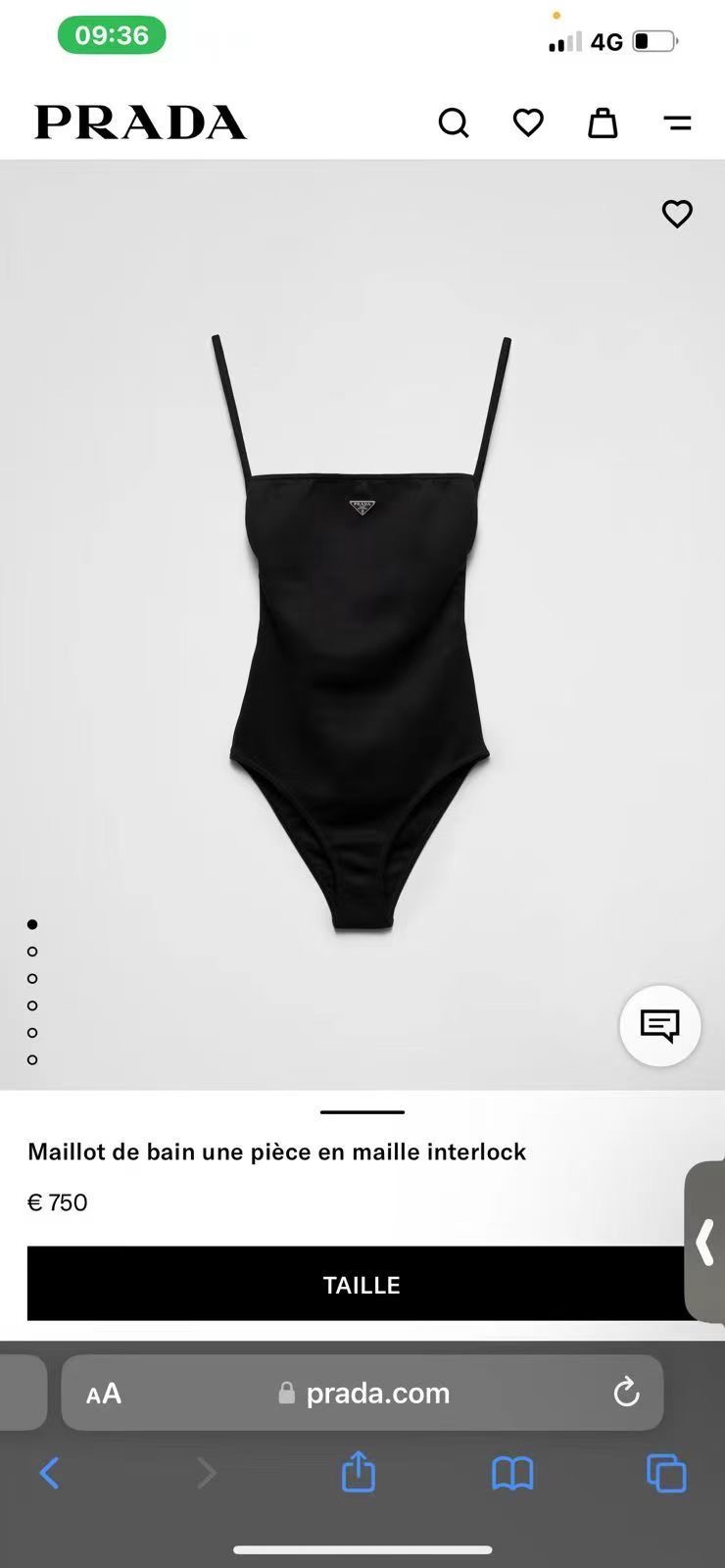This screenshot has height=1568, width=725.
Task: Show open Safari tabs
Action: 665,1472
